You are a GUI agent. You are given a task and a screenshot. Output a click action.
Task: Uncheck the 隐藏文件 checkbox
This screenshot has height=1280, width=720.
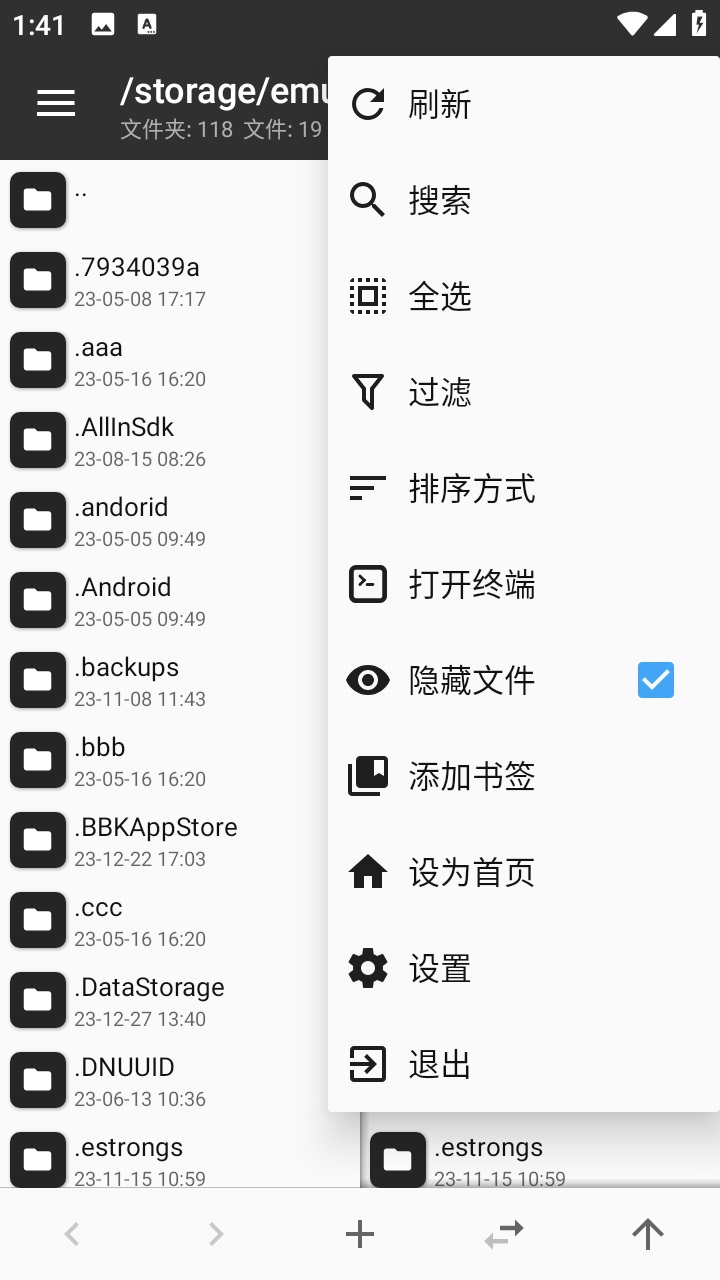(656, 680)
